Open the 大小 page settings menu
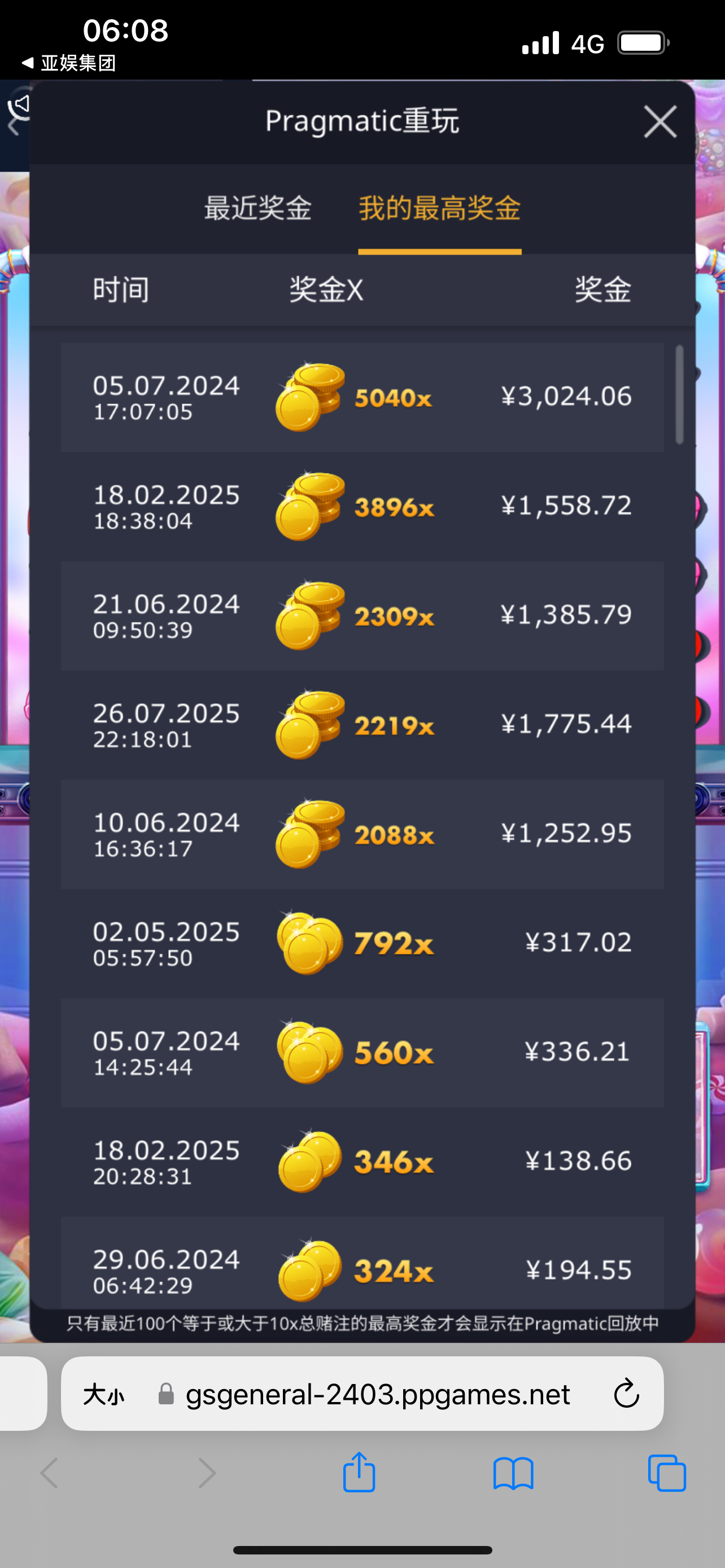The height and width of the screenshot is (1568, 725). [x=103, y=1395]
